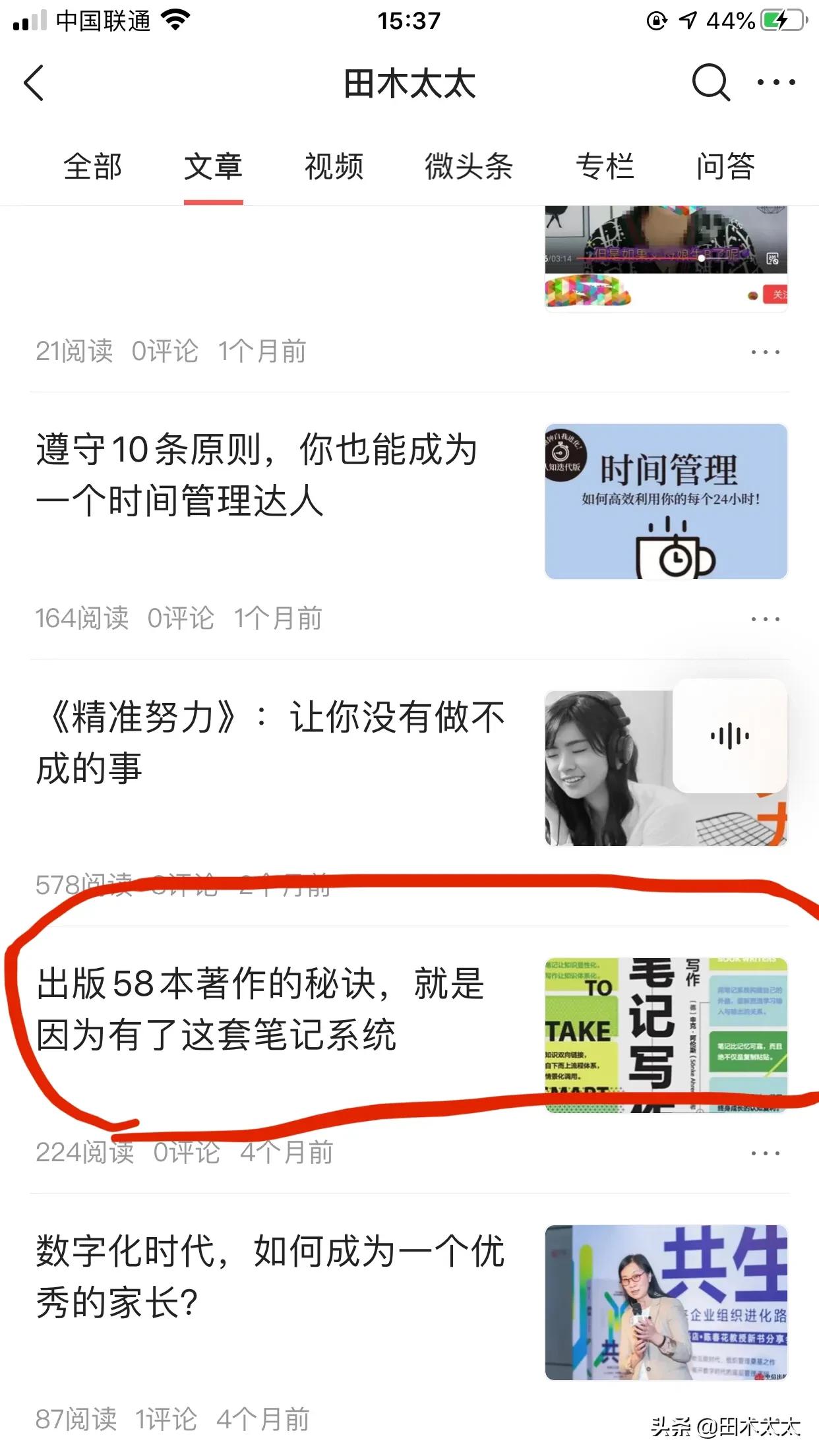Open article 数字化时代，如何成为一个优秀的家长

(270, 1276)
